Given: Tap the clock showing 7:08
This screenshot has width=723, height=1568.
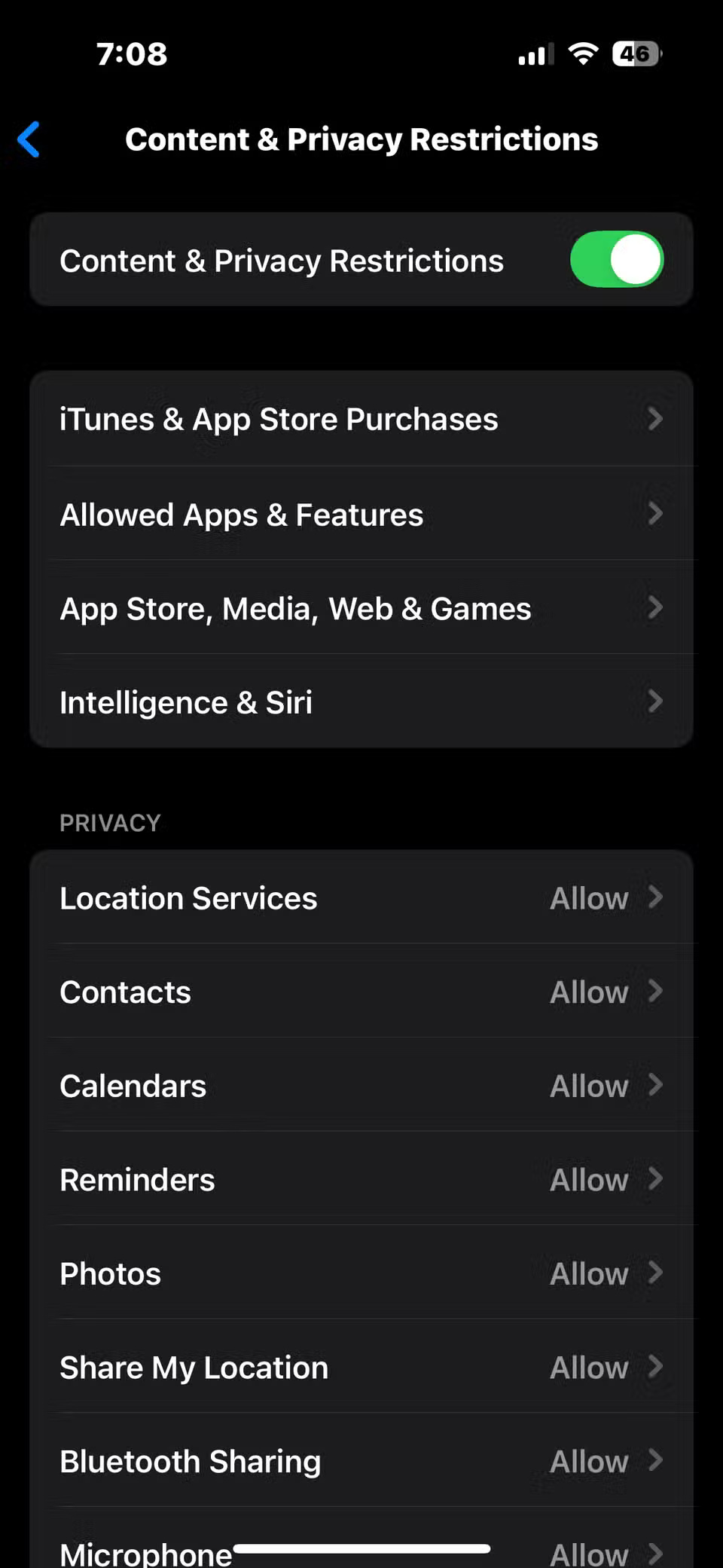Looking at the screenshot, I should (133, 53).
